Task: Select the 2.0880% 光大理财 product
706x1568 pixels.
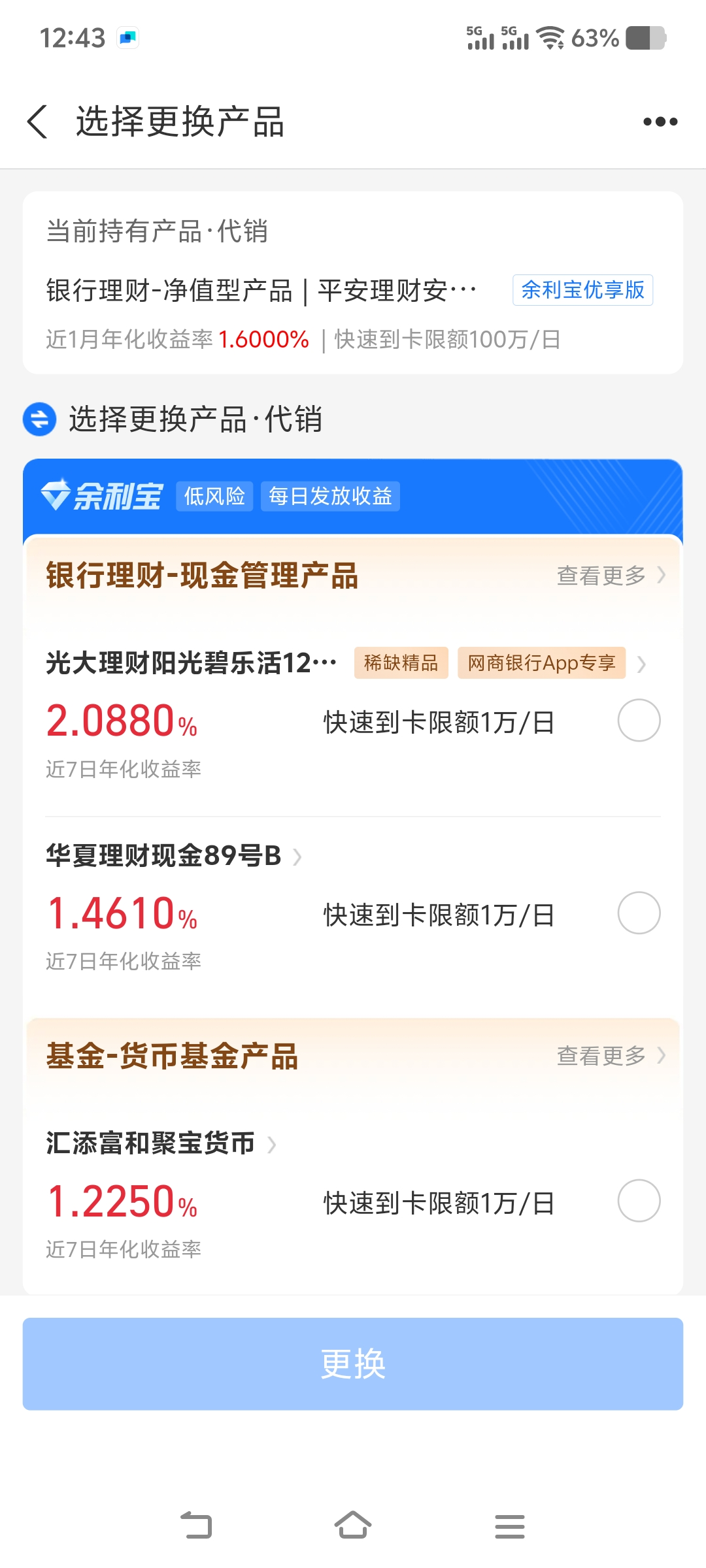Action: coord(639,721)
